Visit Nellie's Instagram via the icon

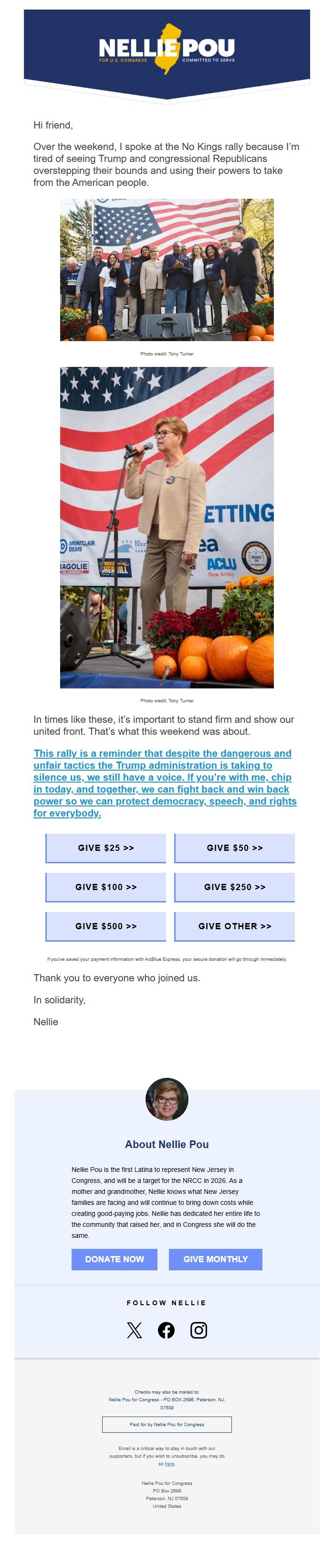pyautogui.click(x=198, y=1330)
